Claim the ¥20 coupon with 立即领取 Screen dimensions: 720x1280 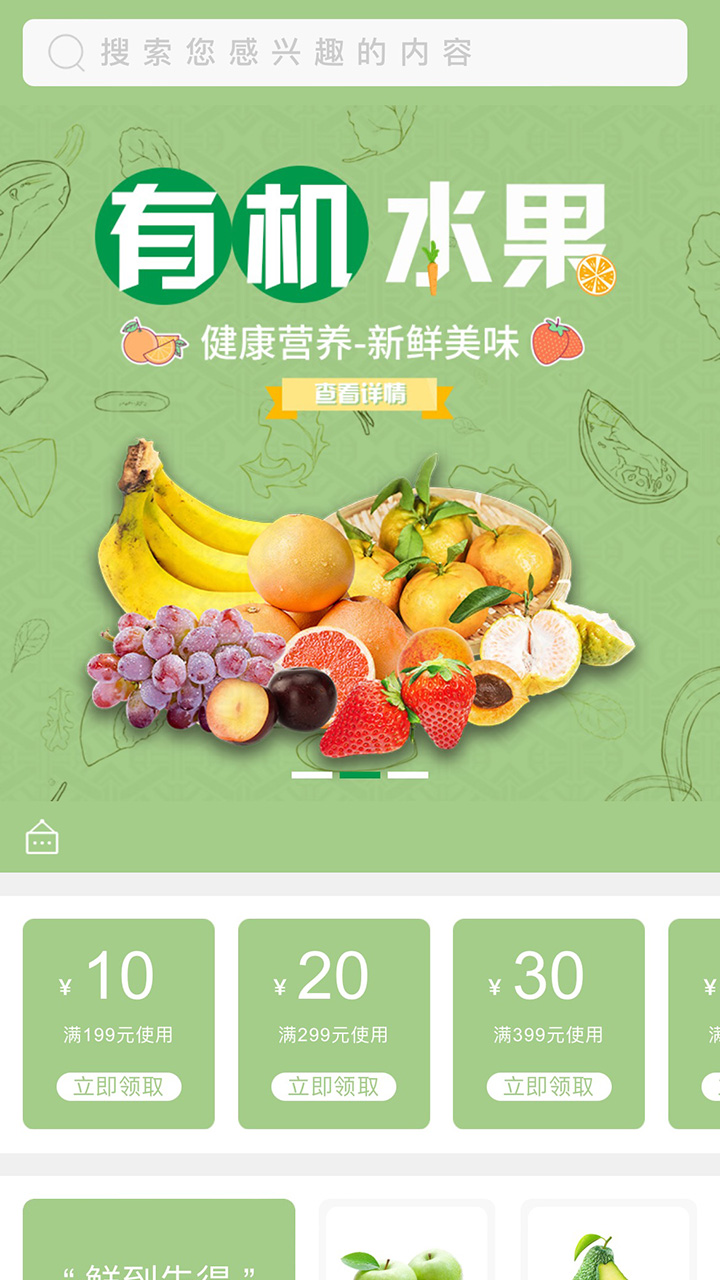tap(333, 1086)
